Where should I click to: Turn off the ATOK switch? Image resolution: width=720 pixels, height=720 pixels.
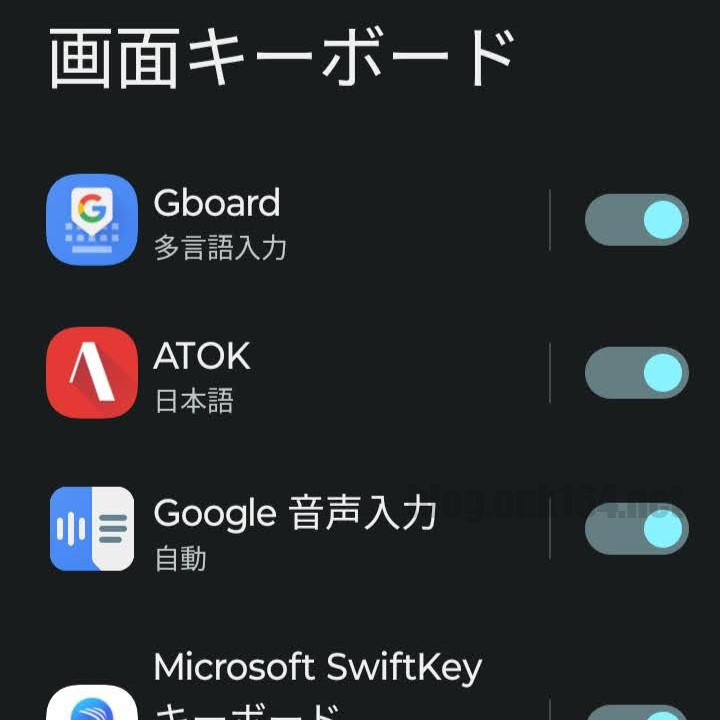(x=637, y=373)
